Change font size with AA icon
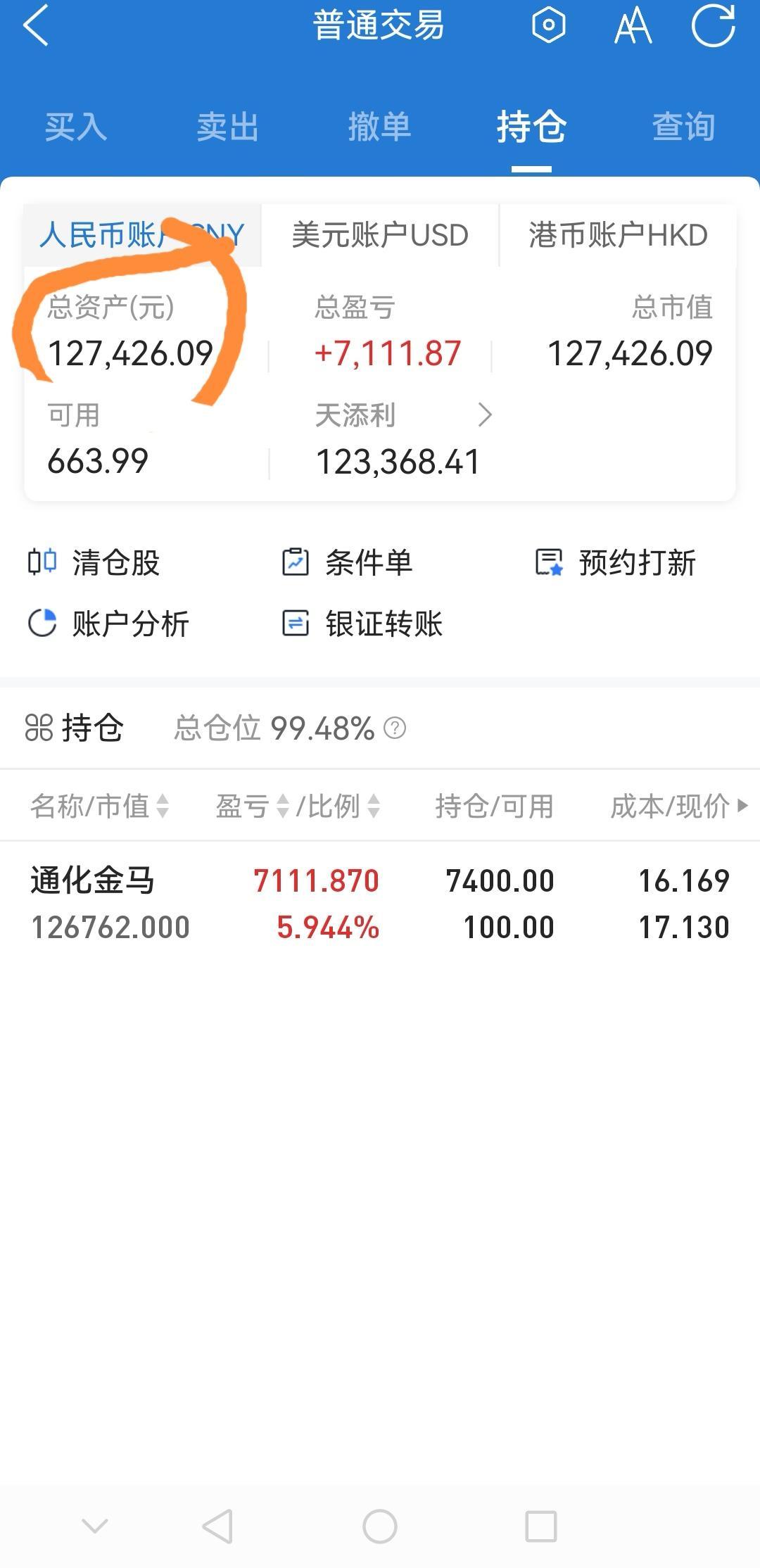Image resolution: width=760 pixels, height=1568 pixels. coord(633,26)
